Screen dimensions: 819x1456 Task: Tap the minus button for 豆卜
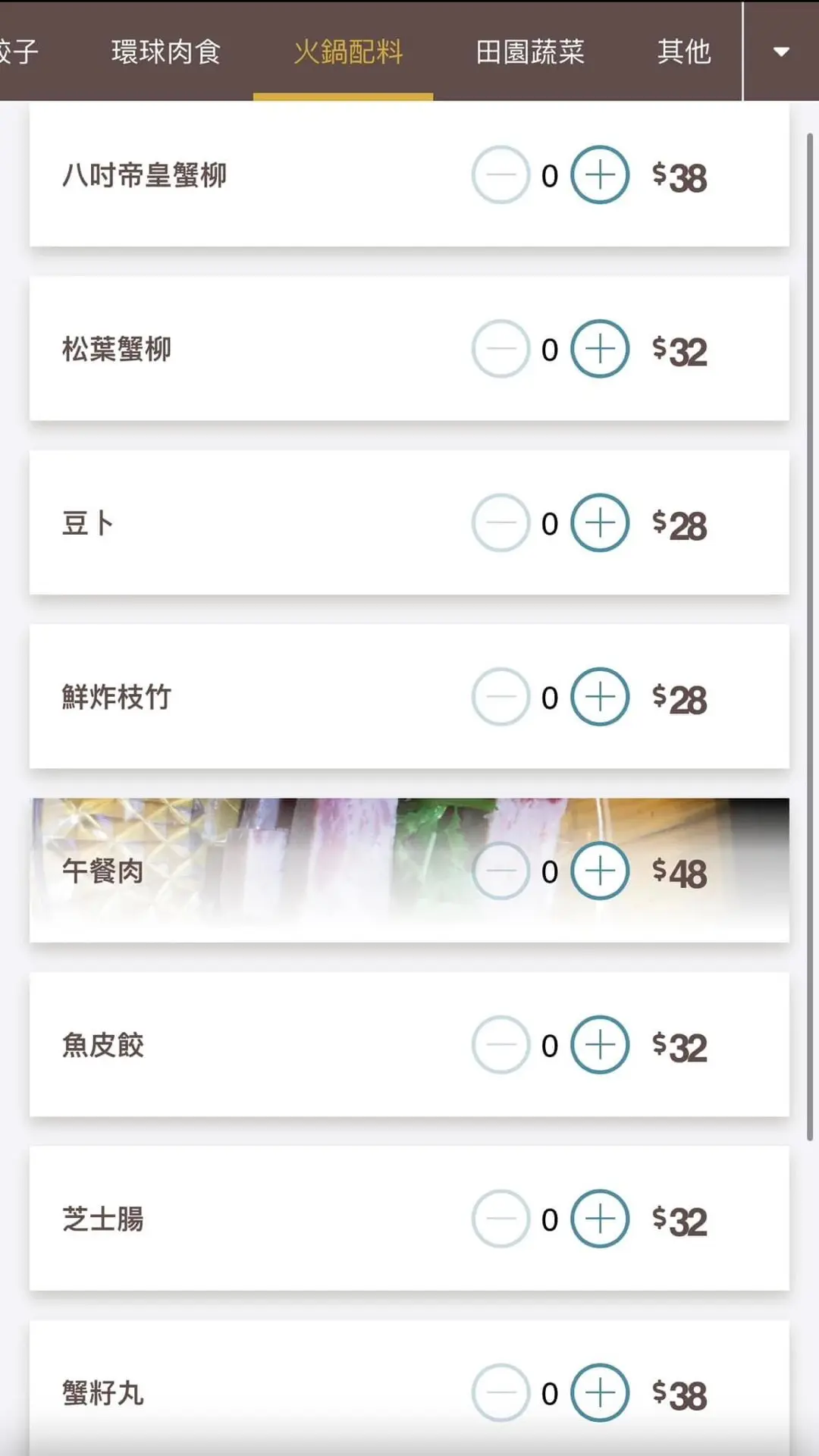[x=500, y=523]
